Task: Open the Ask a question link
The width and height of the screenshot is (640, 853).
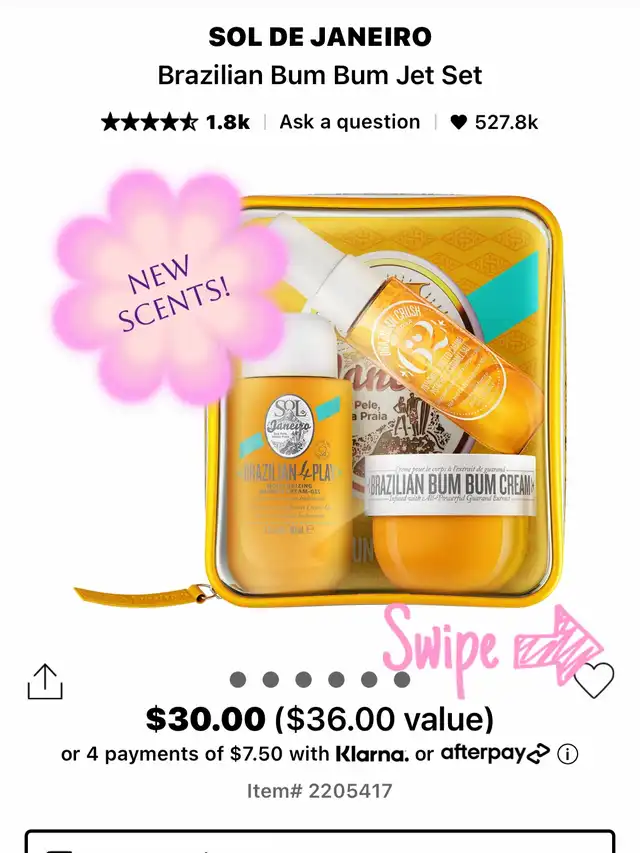Action: pos(350,122)
